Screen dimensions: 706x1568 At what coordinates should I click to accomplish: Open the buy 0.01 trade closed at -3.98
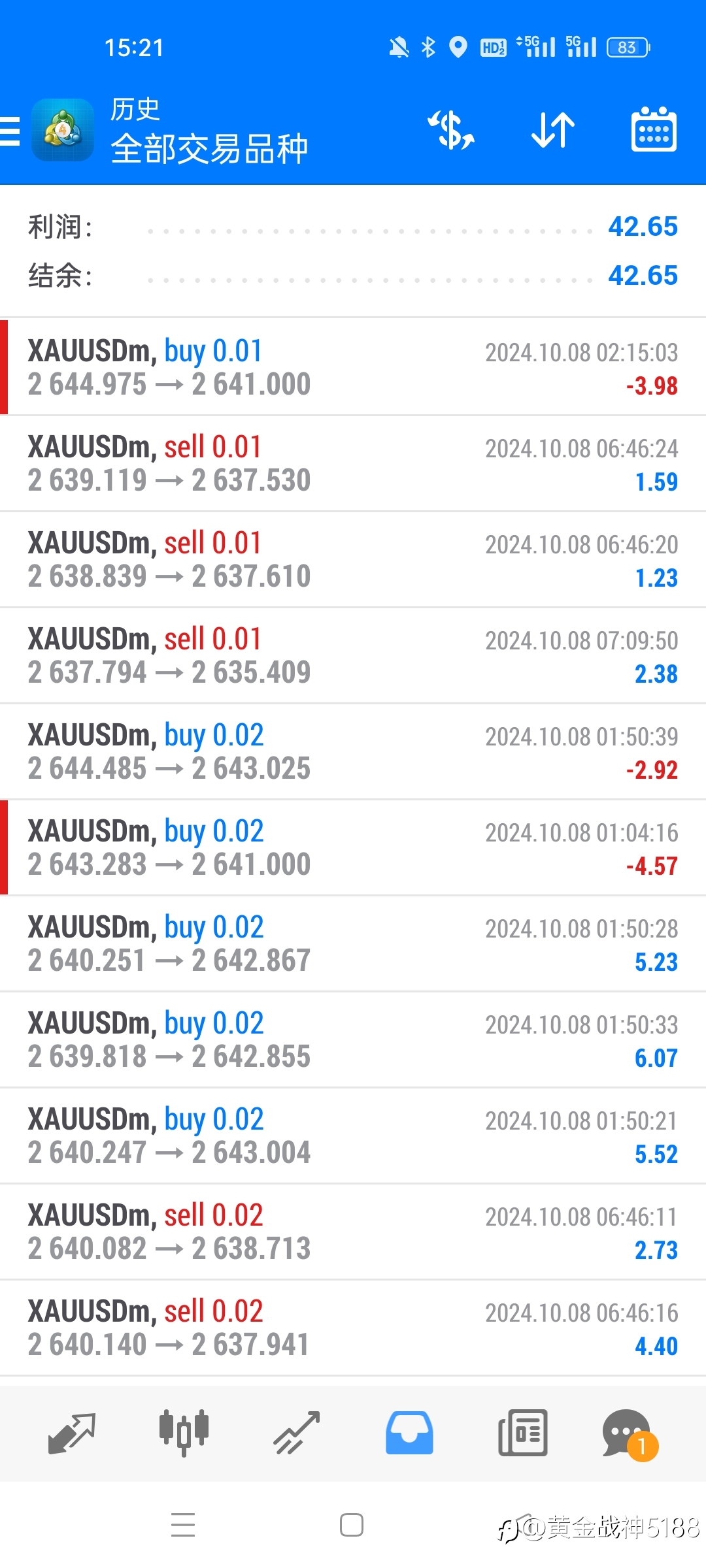[353, 367]
